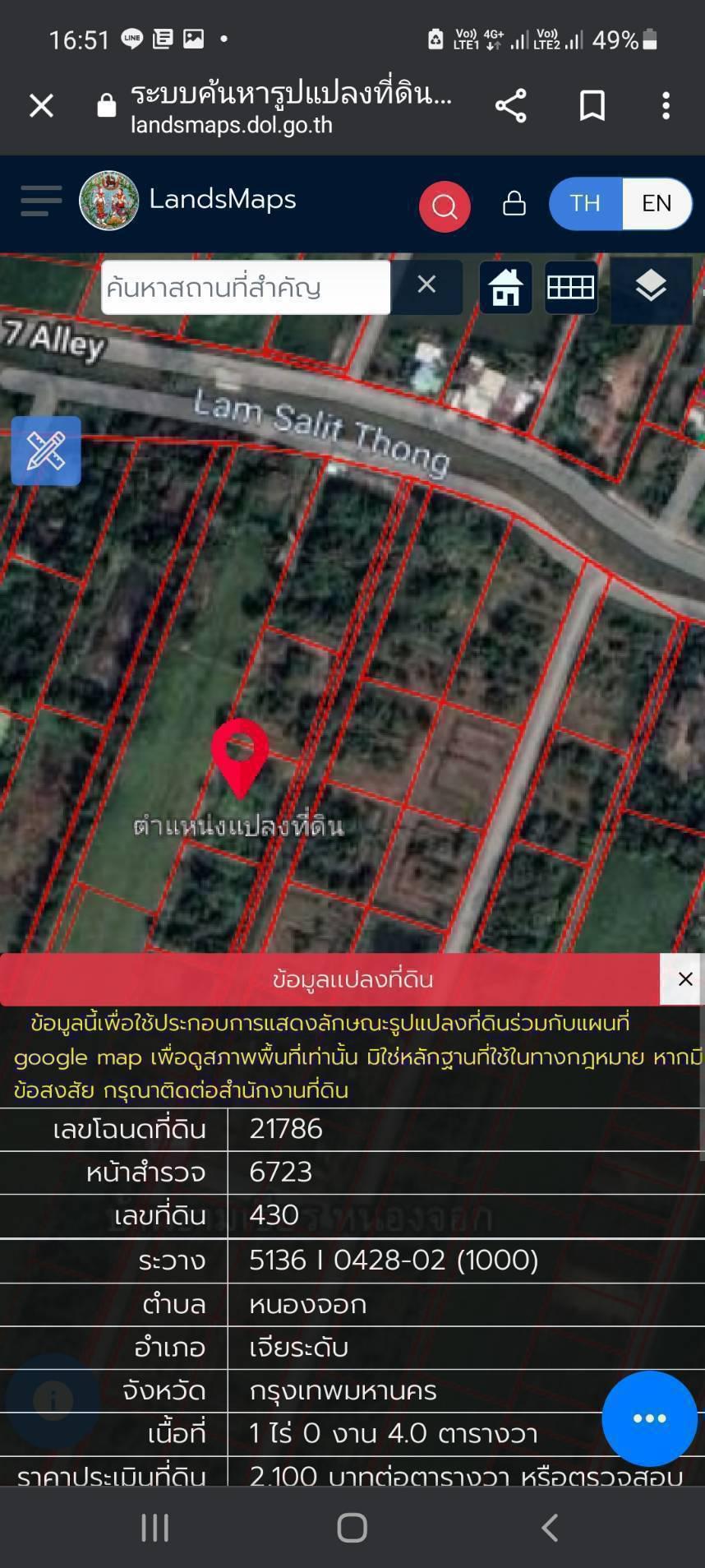Select the TH language option
Viewport: 705px width, 1568px height.
click(585, 203)
